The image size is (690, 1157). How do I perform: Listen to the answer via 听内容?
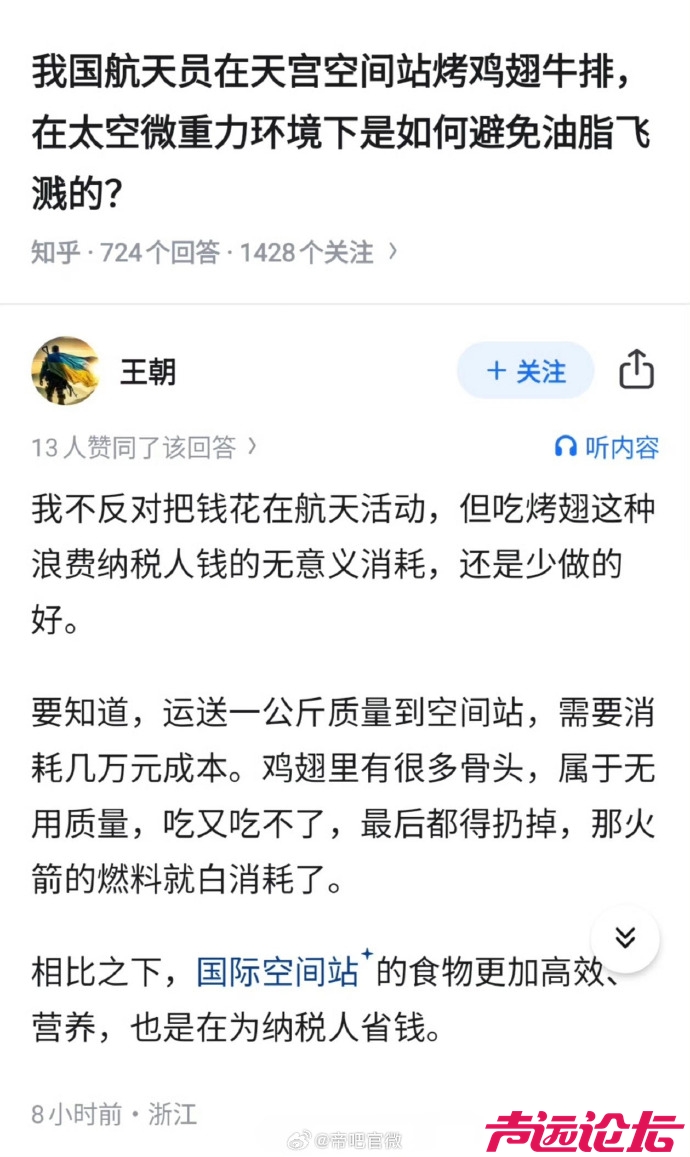tap(607, 447)
